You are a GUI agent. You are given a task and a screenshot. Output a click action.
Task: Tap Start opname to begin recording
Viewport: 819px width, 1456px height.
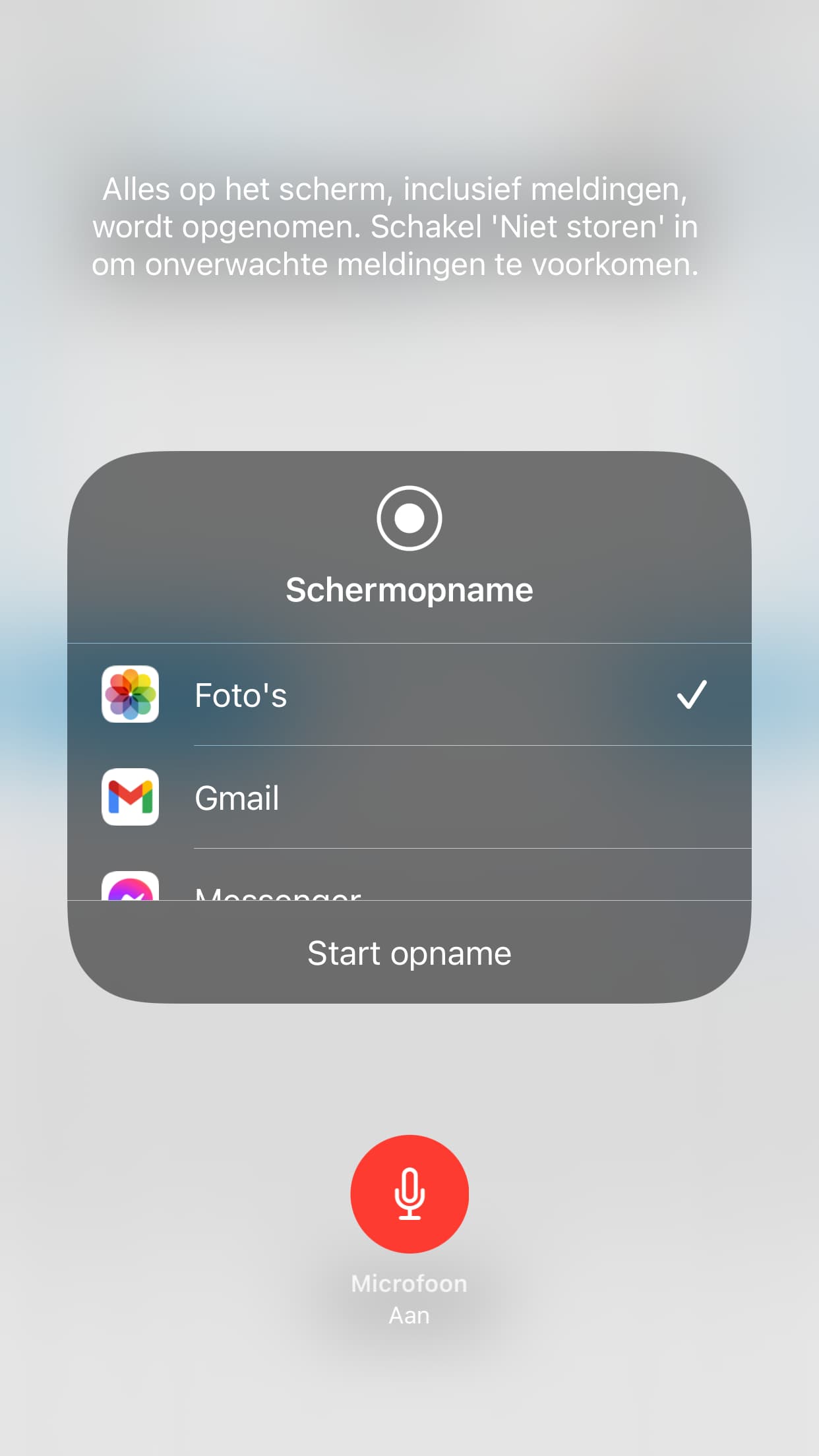[409, 952]
